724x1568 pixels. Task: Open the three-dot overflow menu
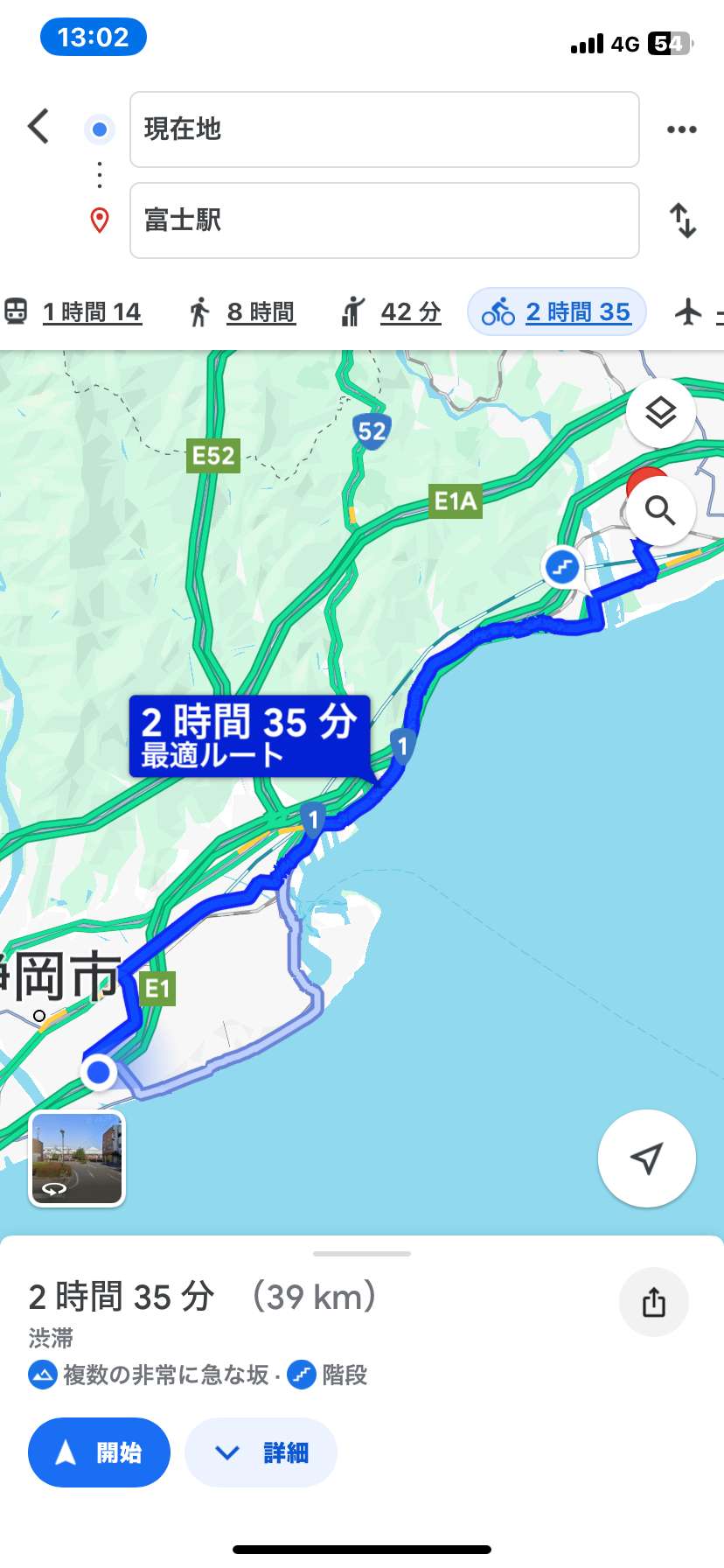(x=681, y=129)
